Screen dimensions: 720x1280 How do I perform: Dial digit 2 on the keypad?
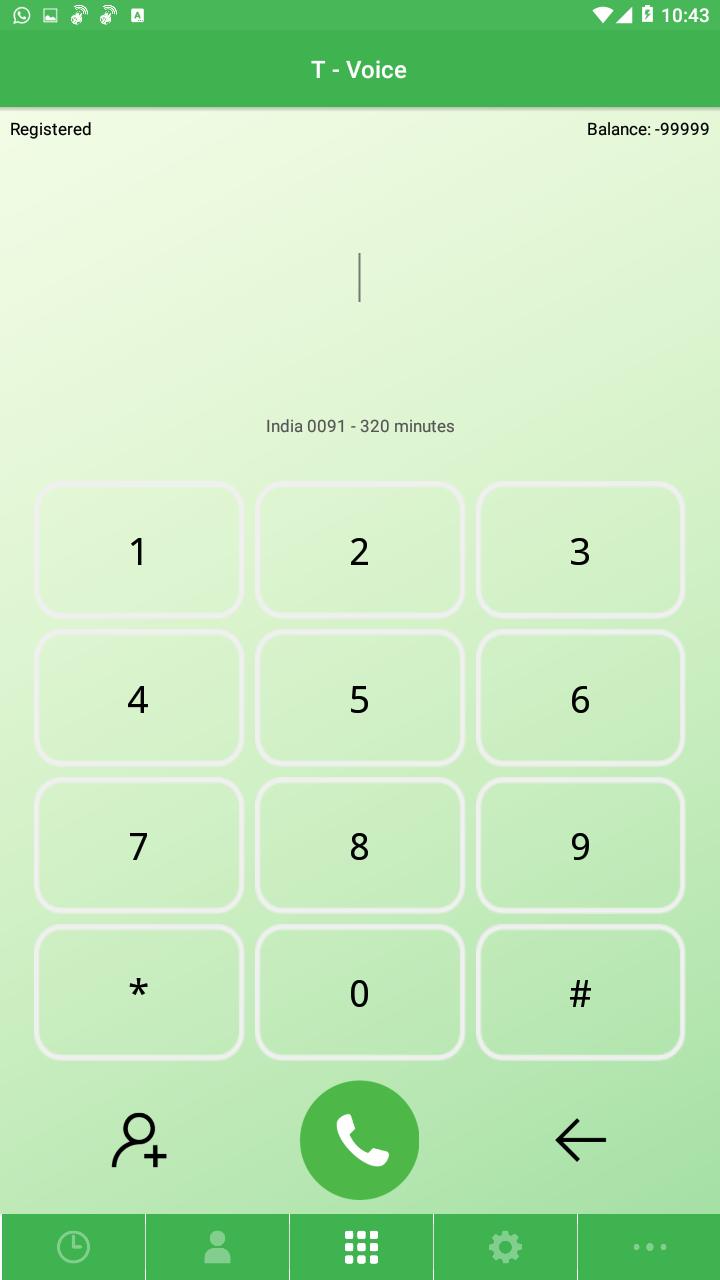click(360, 550)
